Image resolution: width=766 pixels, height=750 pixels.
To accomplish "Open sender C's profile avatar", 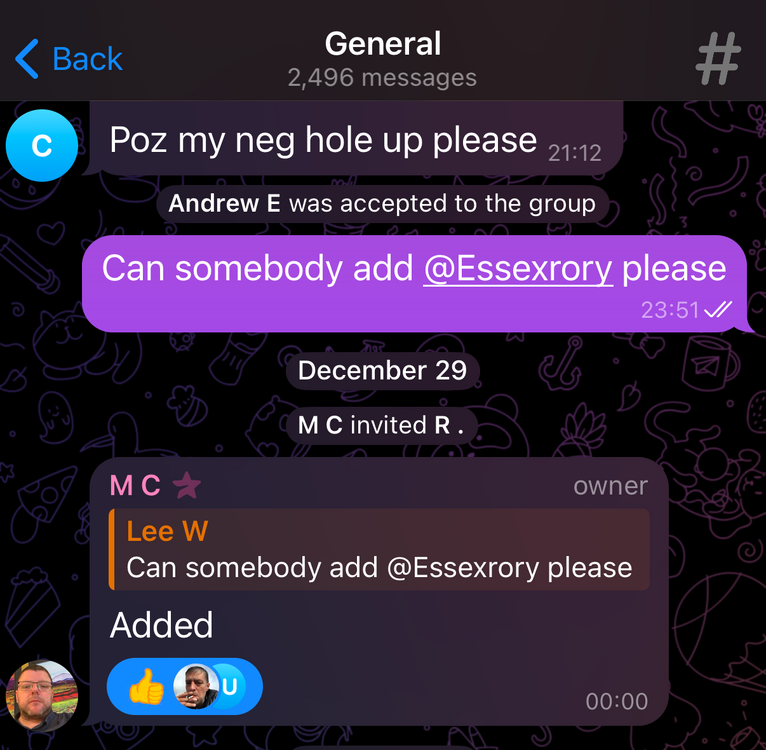I will (x=42, y=146).
